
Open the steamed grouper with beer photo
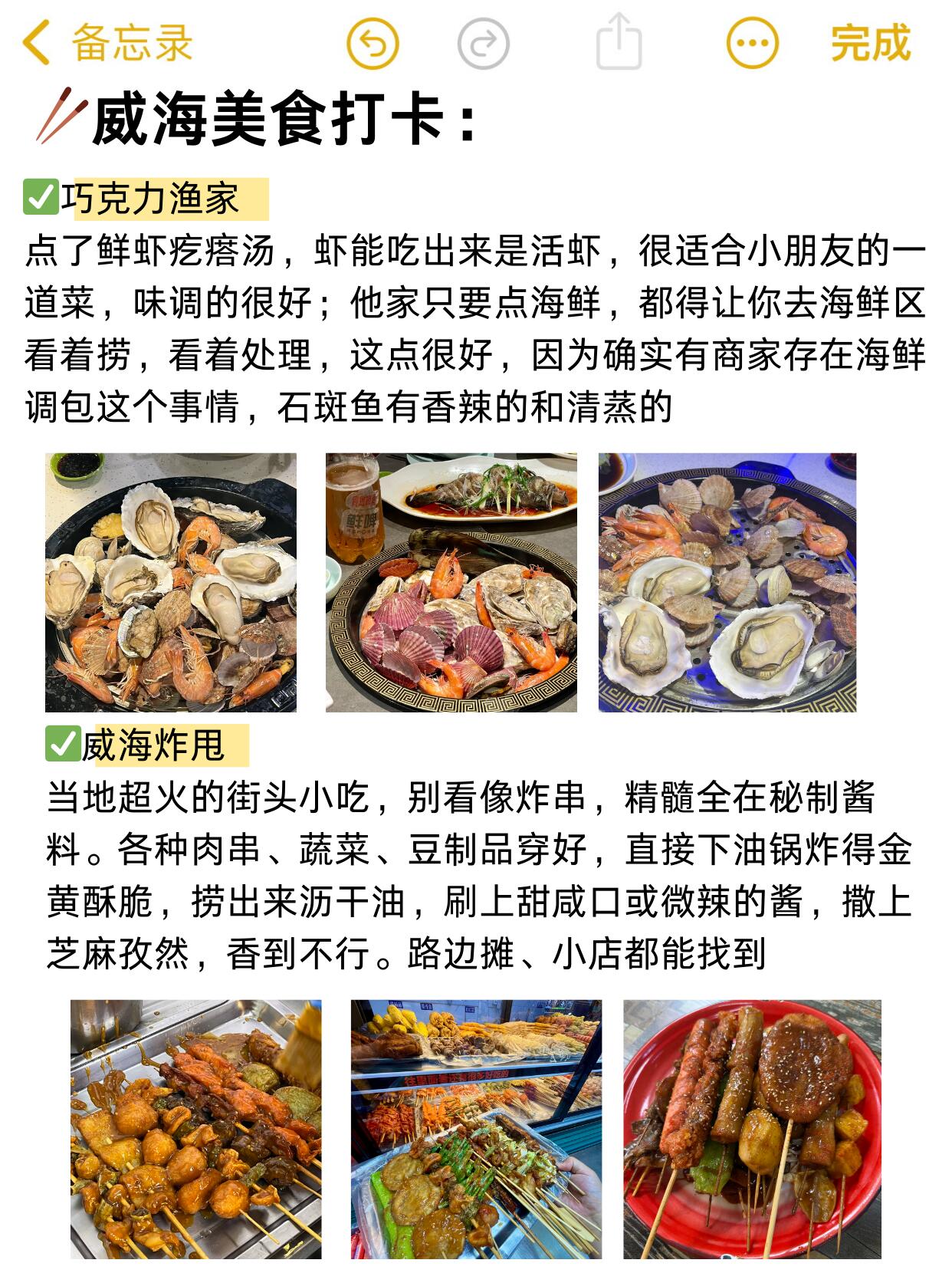[451, 582]
